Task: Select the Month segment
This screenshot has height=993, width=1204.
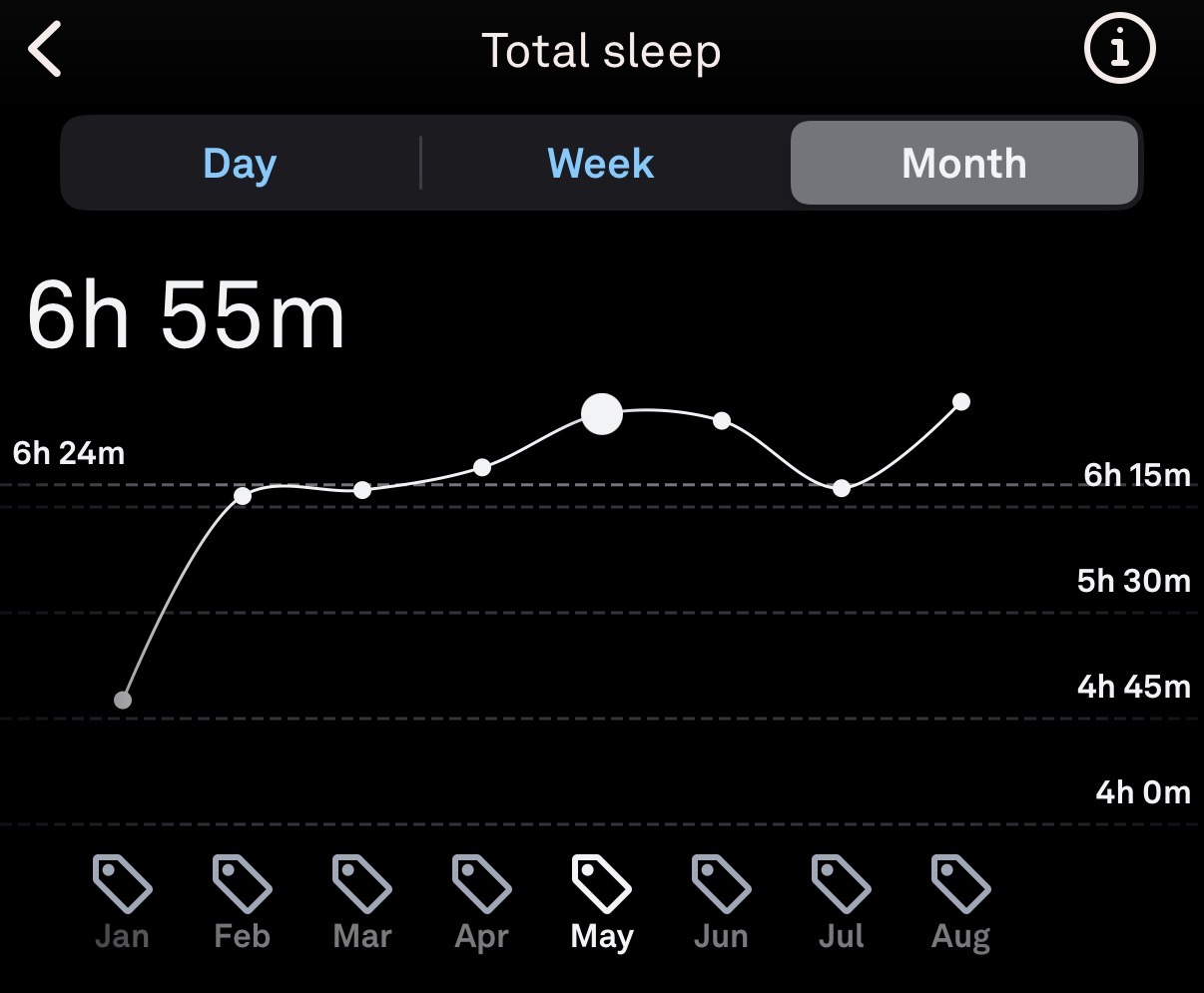Action: point(964,163)
